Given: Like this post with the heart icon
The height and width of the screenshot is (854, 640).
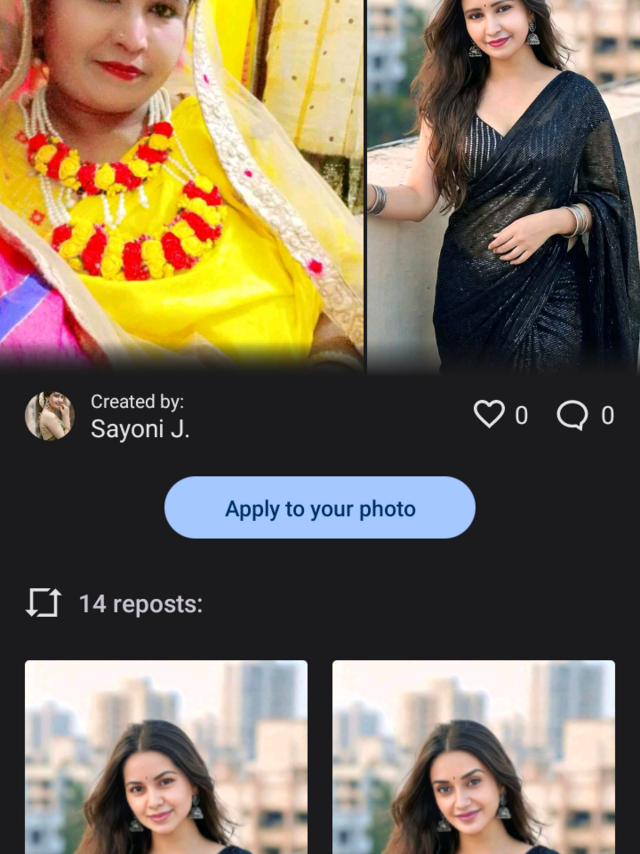Looking at the screenshot, I should pyautogui.click(x=489, y=414).
